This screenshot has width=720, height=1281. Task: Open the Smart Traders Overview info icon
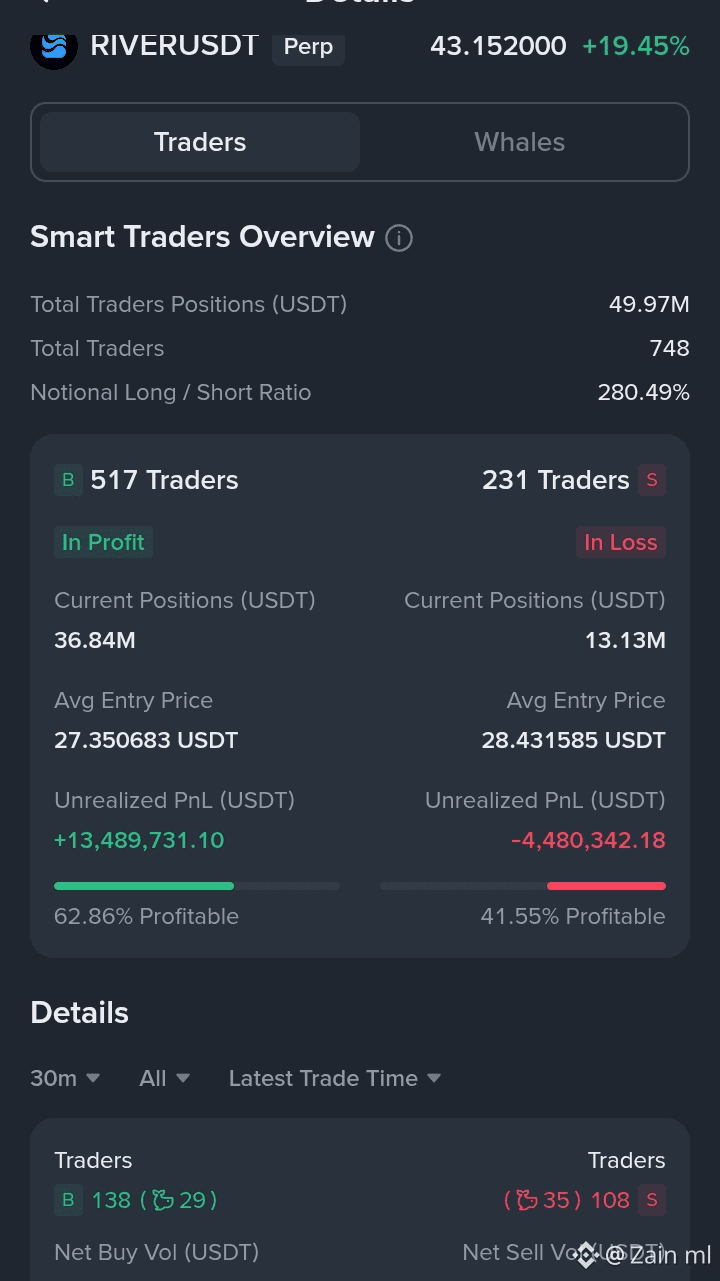click(x=398, y=238)
